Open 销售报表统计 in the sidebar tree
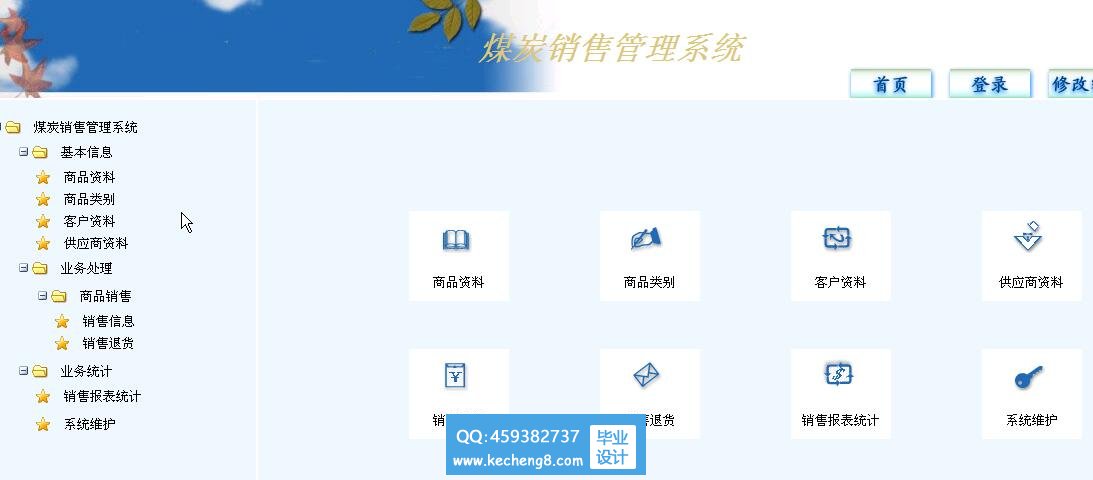Viewport: 1093px width, 480px height. click(x=101, y=396)
